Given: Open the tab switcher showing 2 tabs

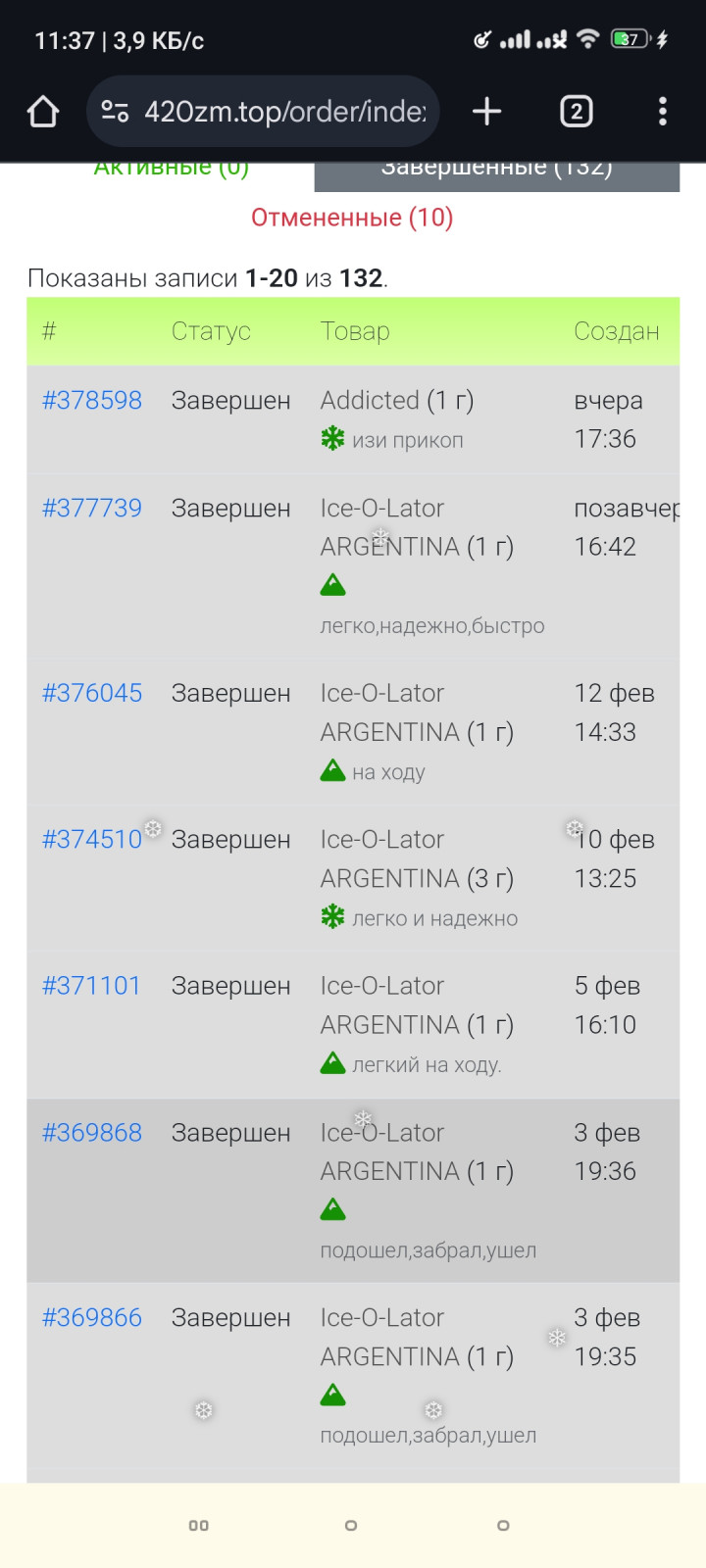Looking at the screenshot, I should pos(576,112).
